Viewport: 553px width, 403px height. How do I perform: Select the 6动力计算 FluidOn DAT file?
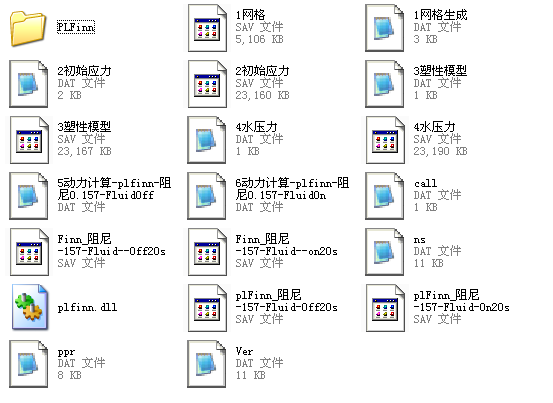[207, 196]
